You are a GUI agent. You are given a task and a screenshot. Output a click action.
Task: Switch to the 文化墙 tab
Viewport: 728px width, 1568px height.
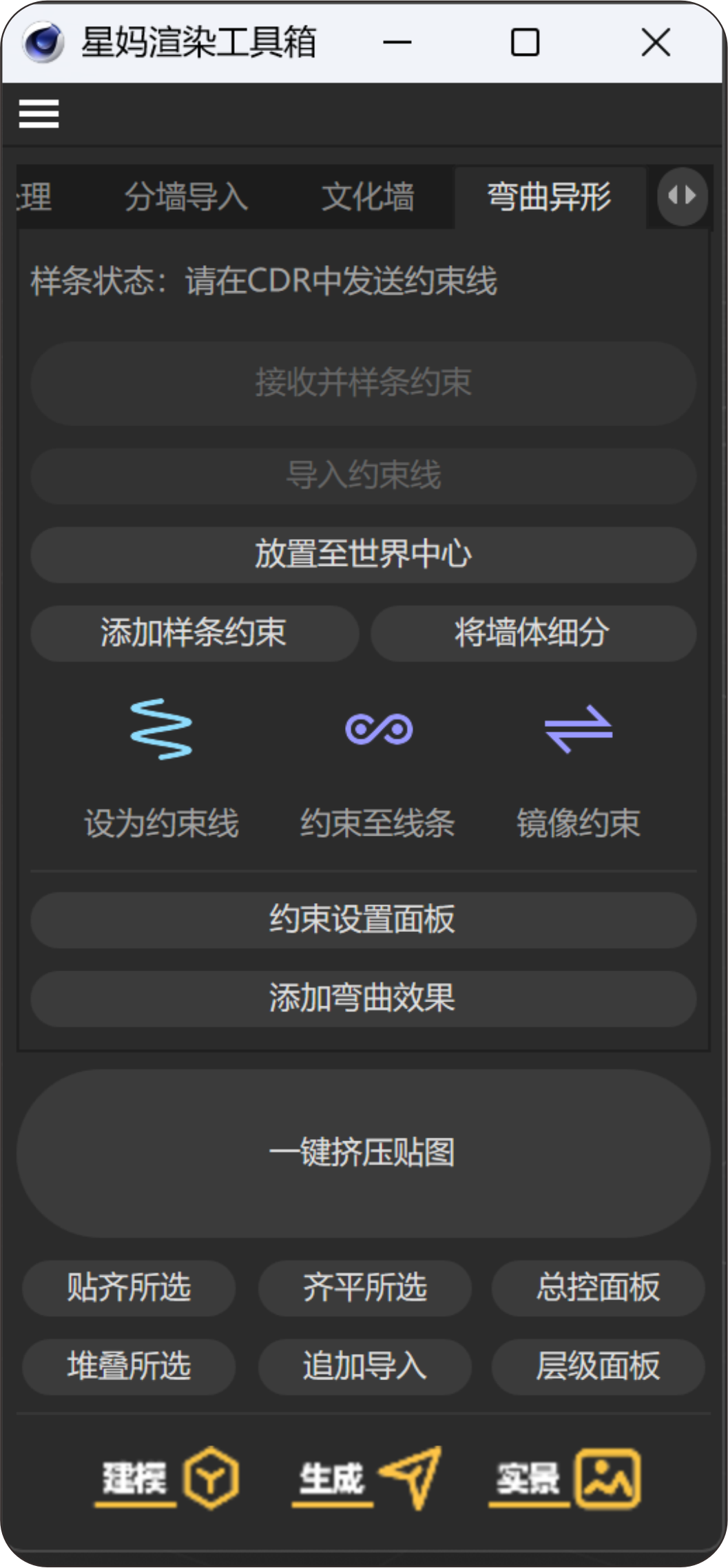tap(368, 197)
